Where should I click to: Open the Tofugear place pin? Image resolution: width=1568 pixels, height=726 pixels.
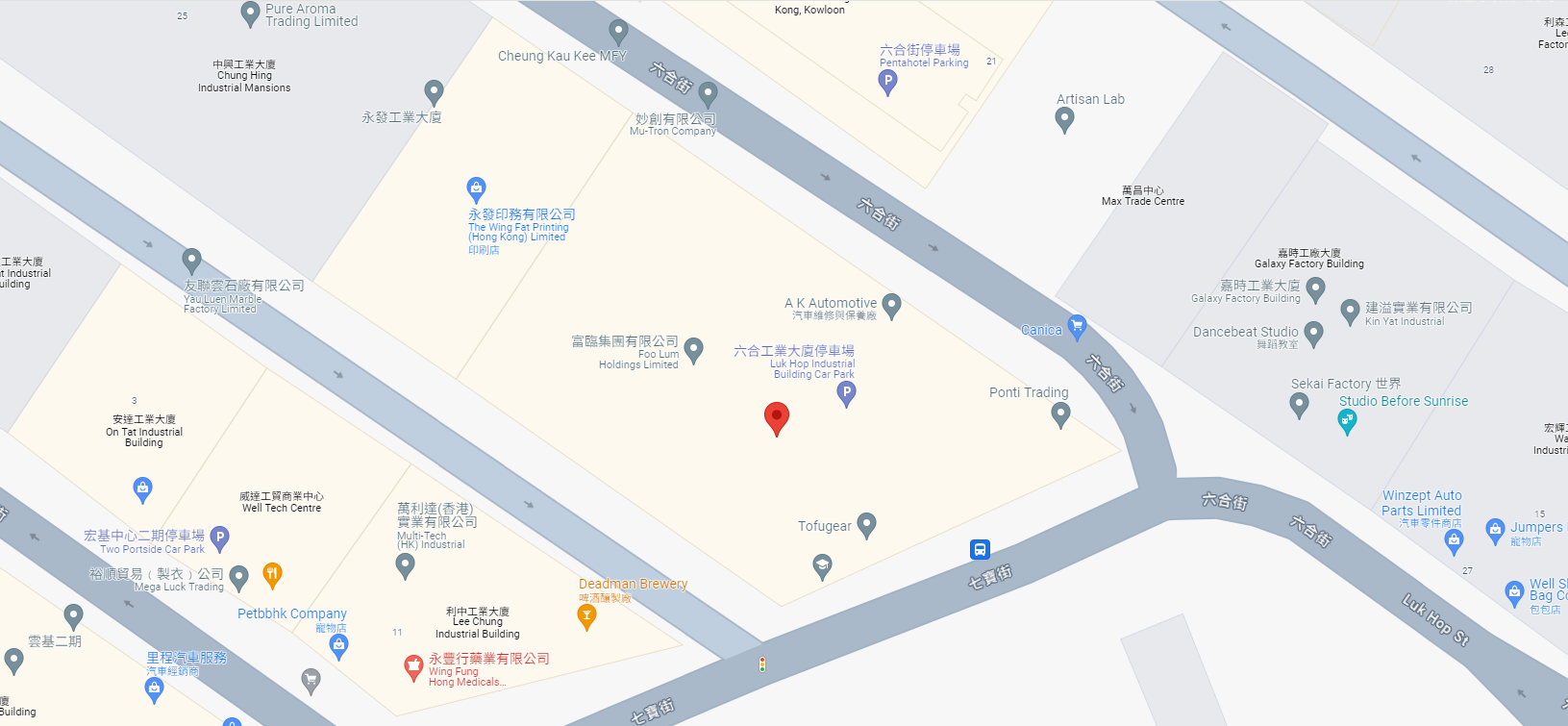pos(866,524)
